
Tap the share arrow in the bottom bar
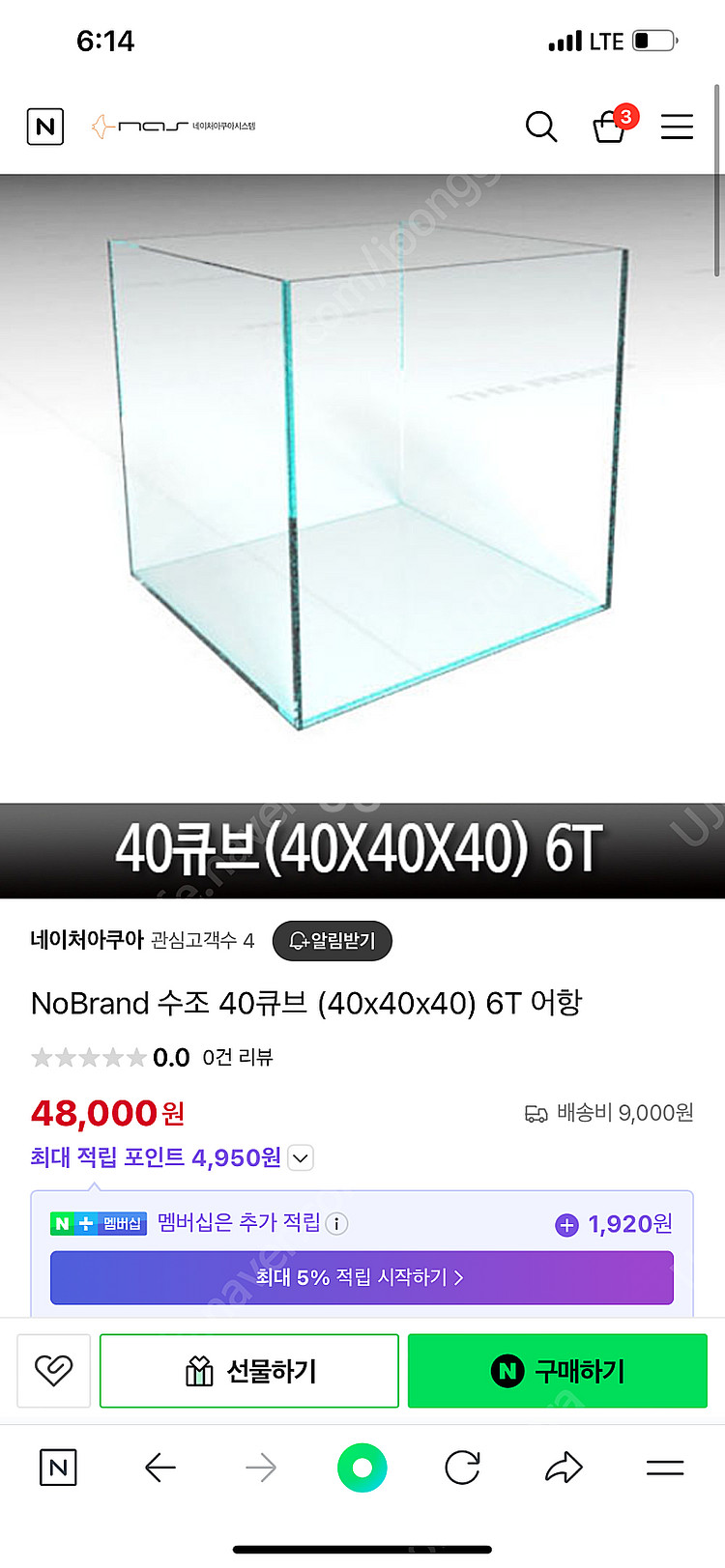(563, 1468)
